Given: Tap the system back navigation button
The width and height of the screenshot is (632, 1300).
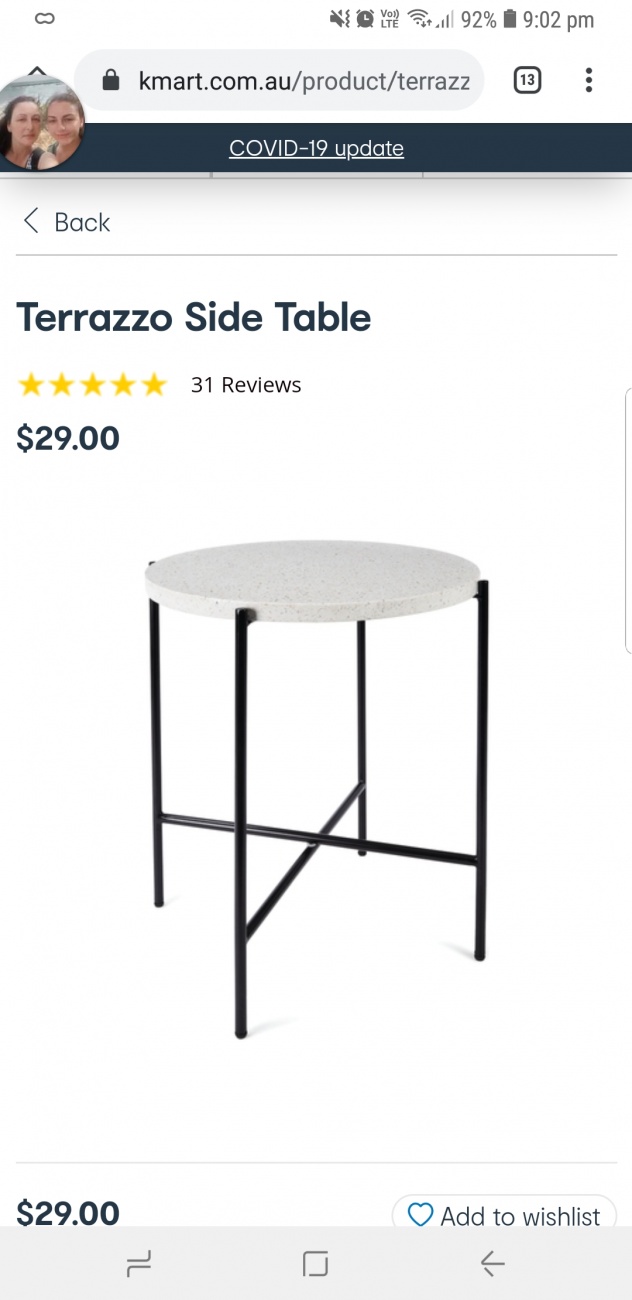Looking at the screenshot, I should (492, 1264).
